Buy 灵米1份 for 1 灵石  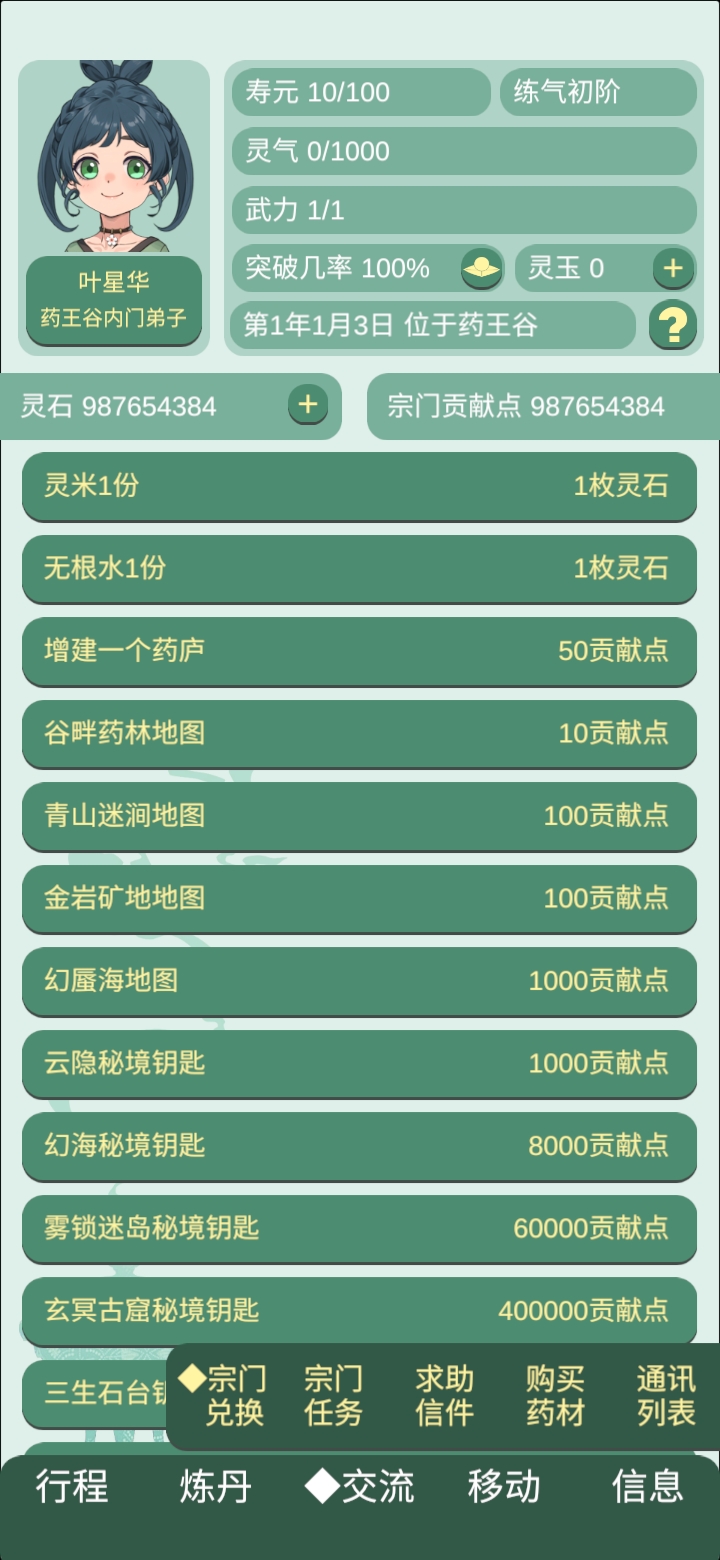[x=360, y=487]
